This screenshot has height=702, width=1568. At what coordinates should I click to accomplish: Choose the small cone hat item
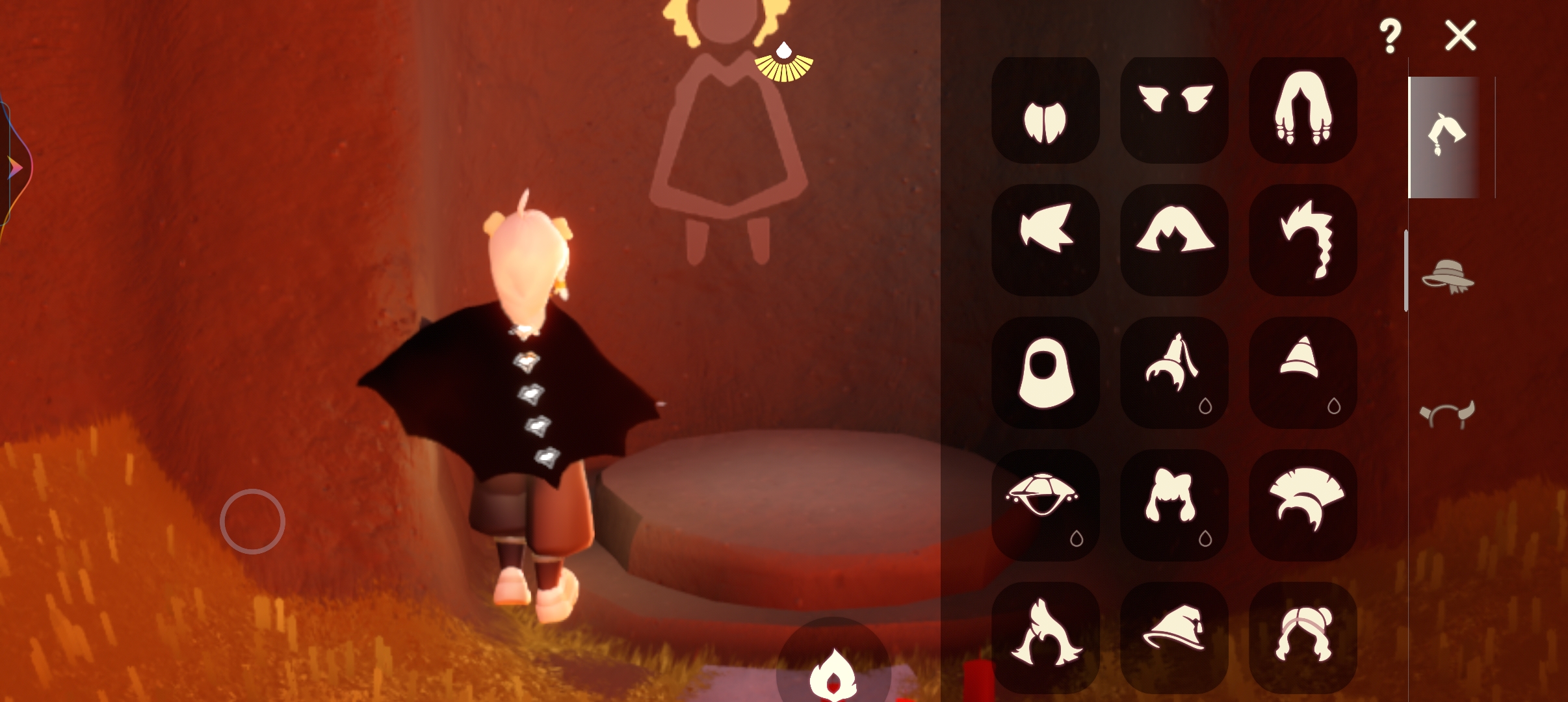point(1303,372)
